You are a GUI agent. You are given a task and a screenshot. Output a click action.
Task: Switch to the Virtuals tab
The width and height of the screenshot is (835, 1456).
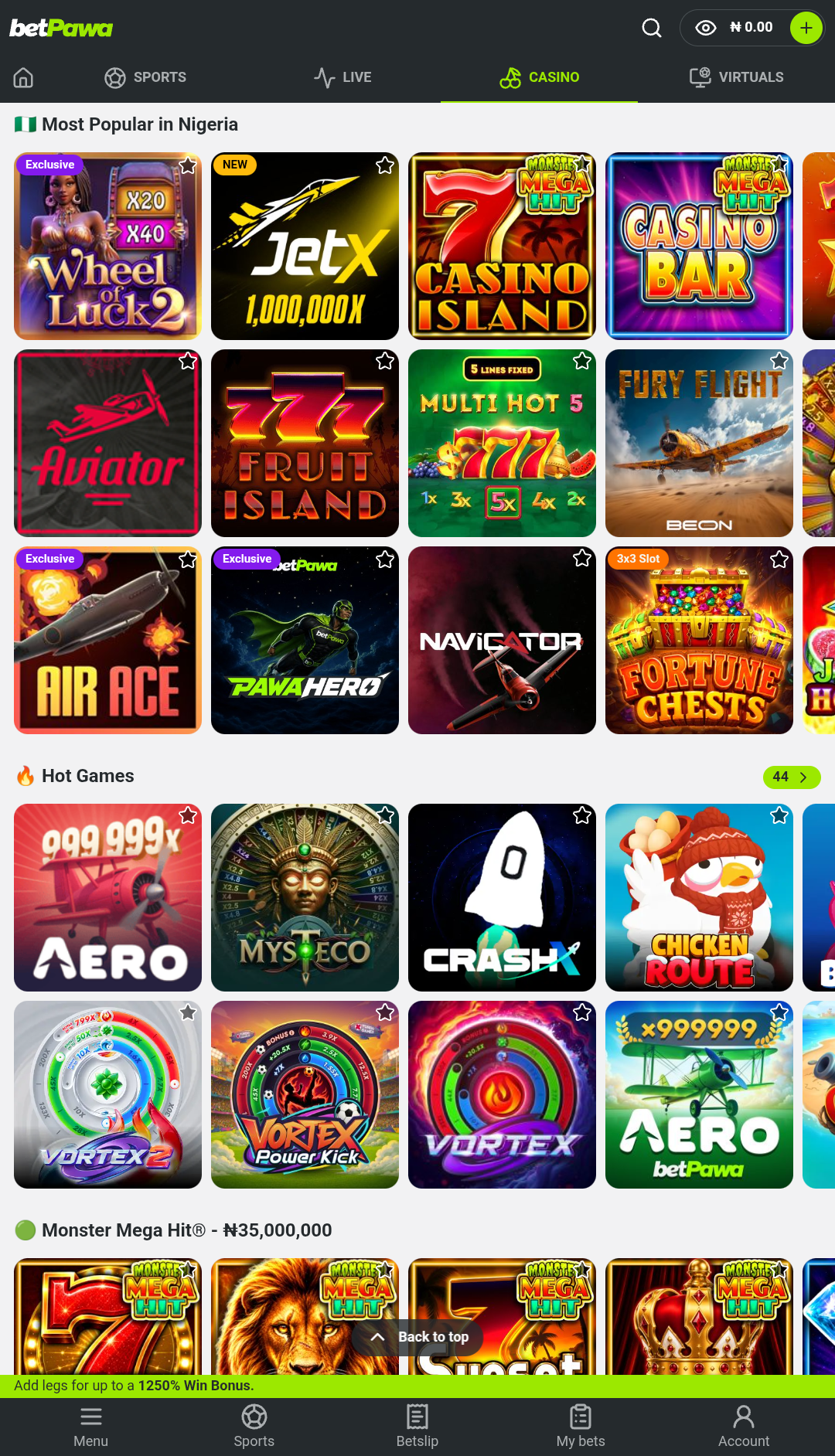[x=736, y=77]
